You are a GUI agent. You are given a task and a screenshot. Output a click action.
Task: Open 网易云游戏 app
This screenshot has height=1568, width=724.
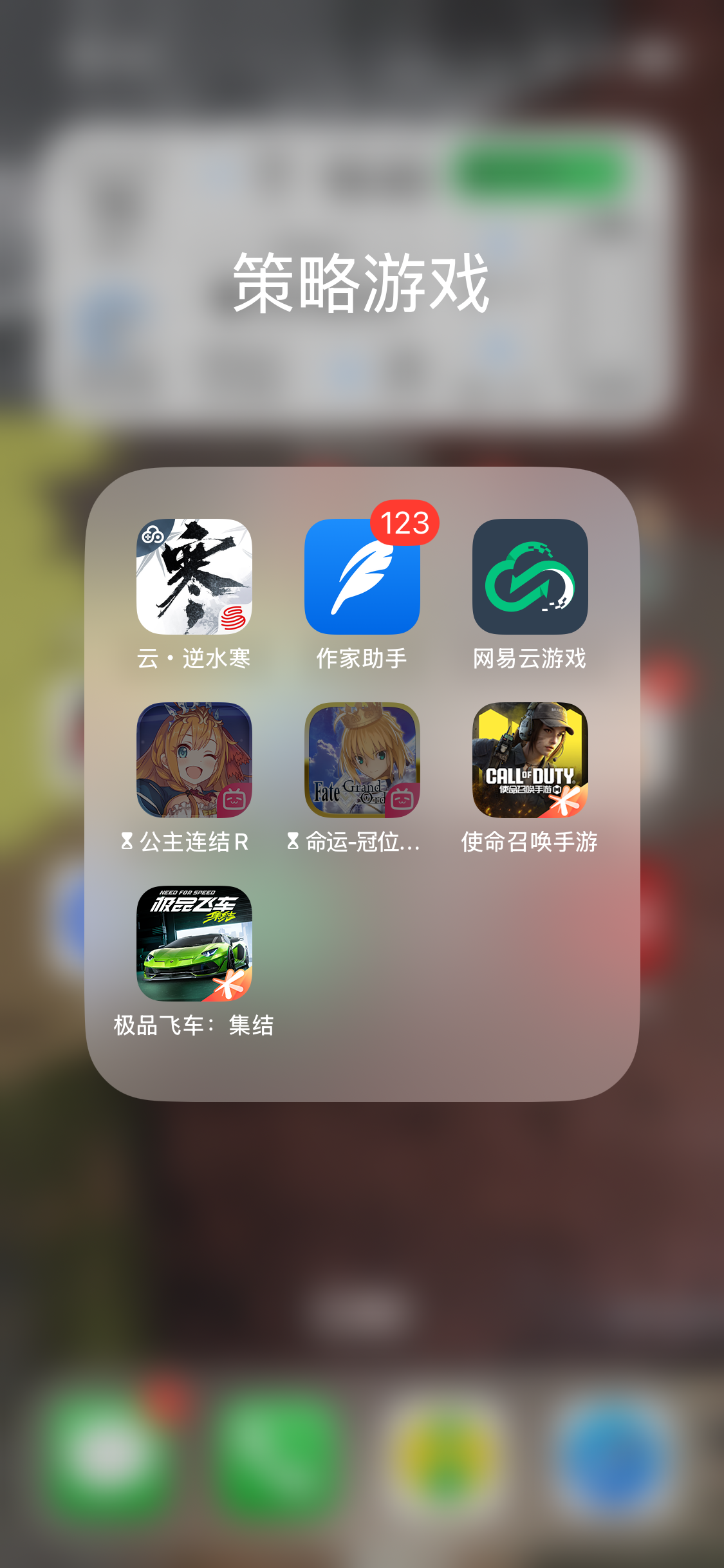tap(530, 577)
